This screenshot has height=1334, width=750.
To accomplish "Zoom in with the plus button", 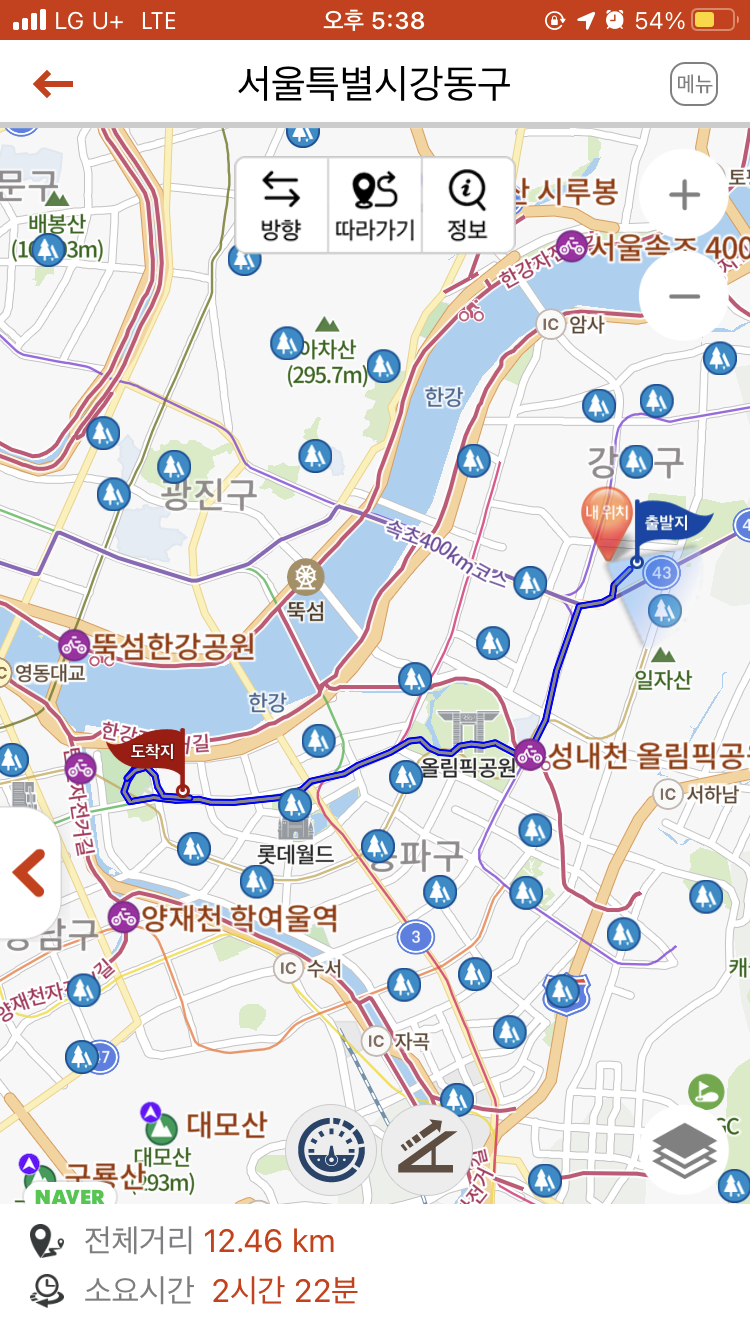I will [684, 195].
